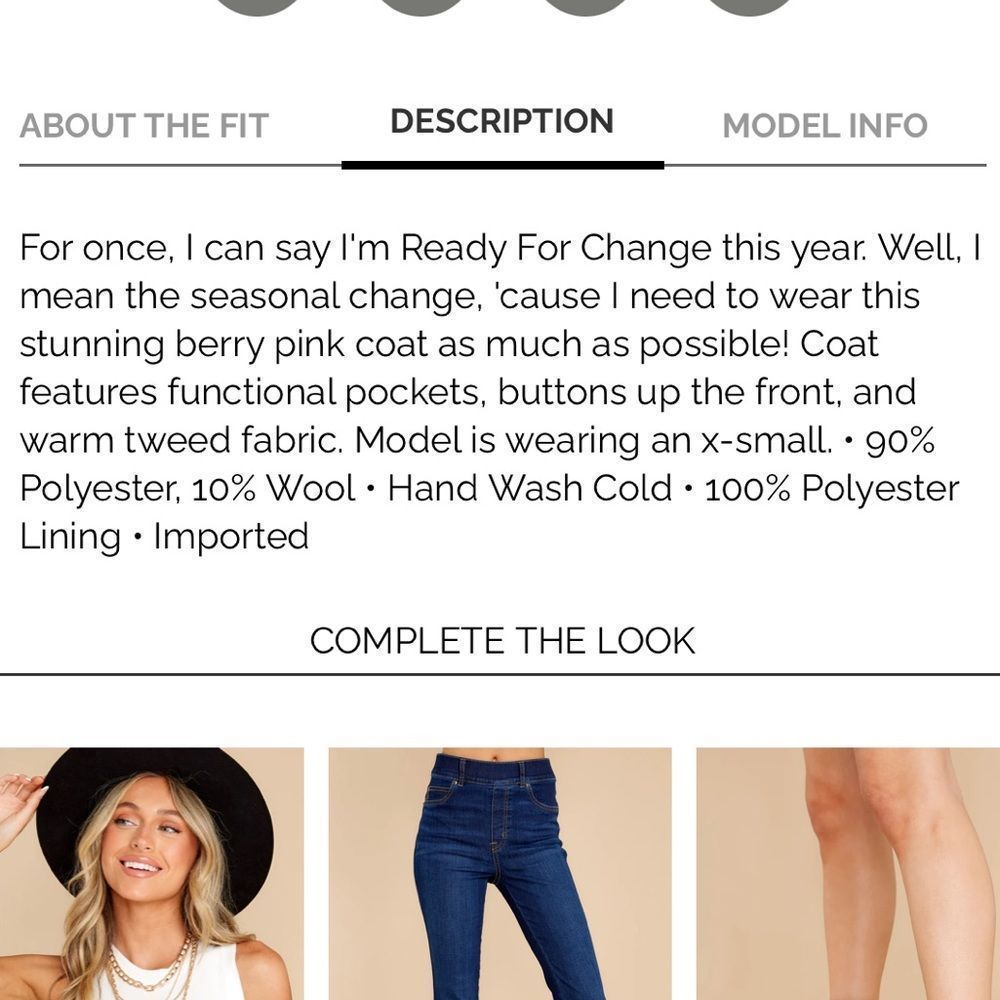This screenshot has width=1000, height=1000.
Task: Open the black wide-brim hat product
Action: [150, 873]
